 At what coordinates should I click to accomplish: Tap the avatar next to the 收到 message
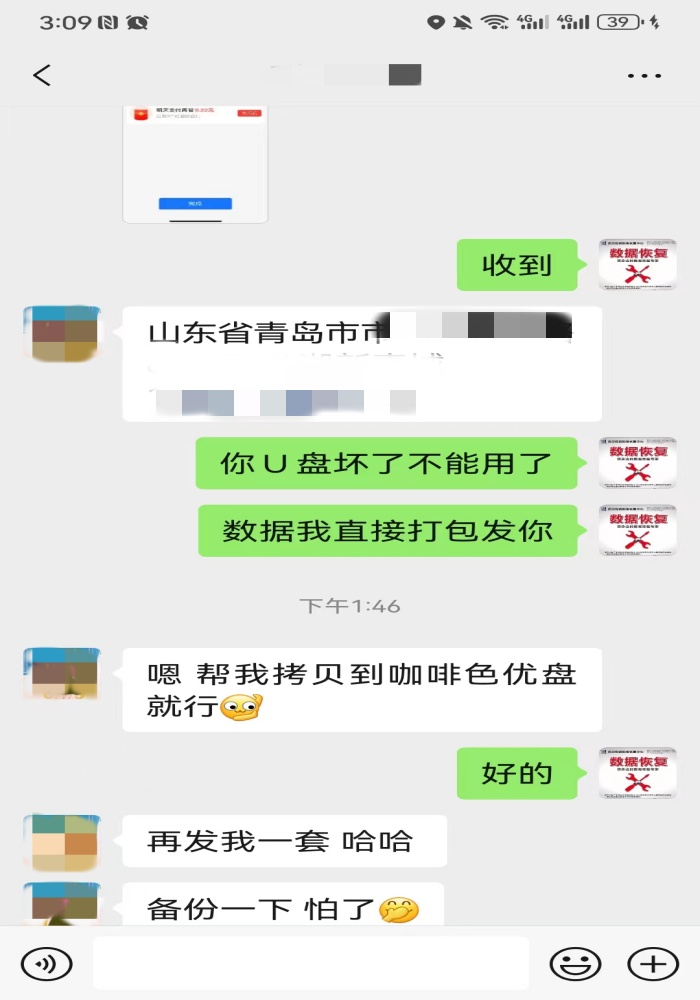pyautogui.click(x=637, y=265)
